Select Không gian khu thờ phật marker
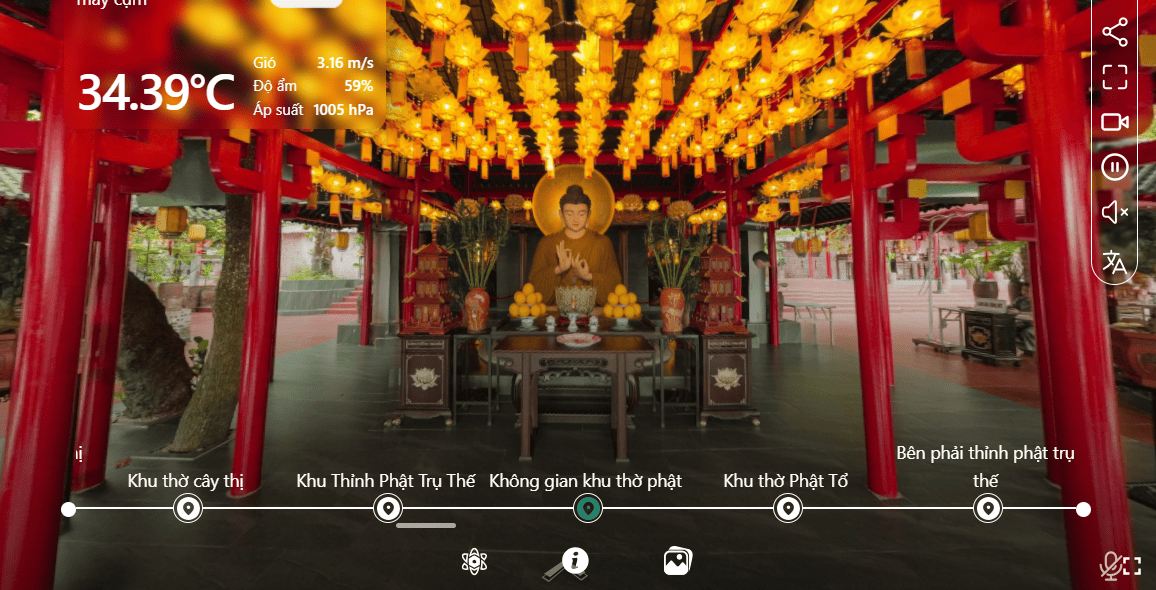The height and width of the screenshot is (590, 1156). click(x=588, y=509)
